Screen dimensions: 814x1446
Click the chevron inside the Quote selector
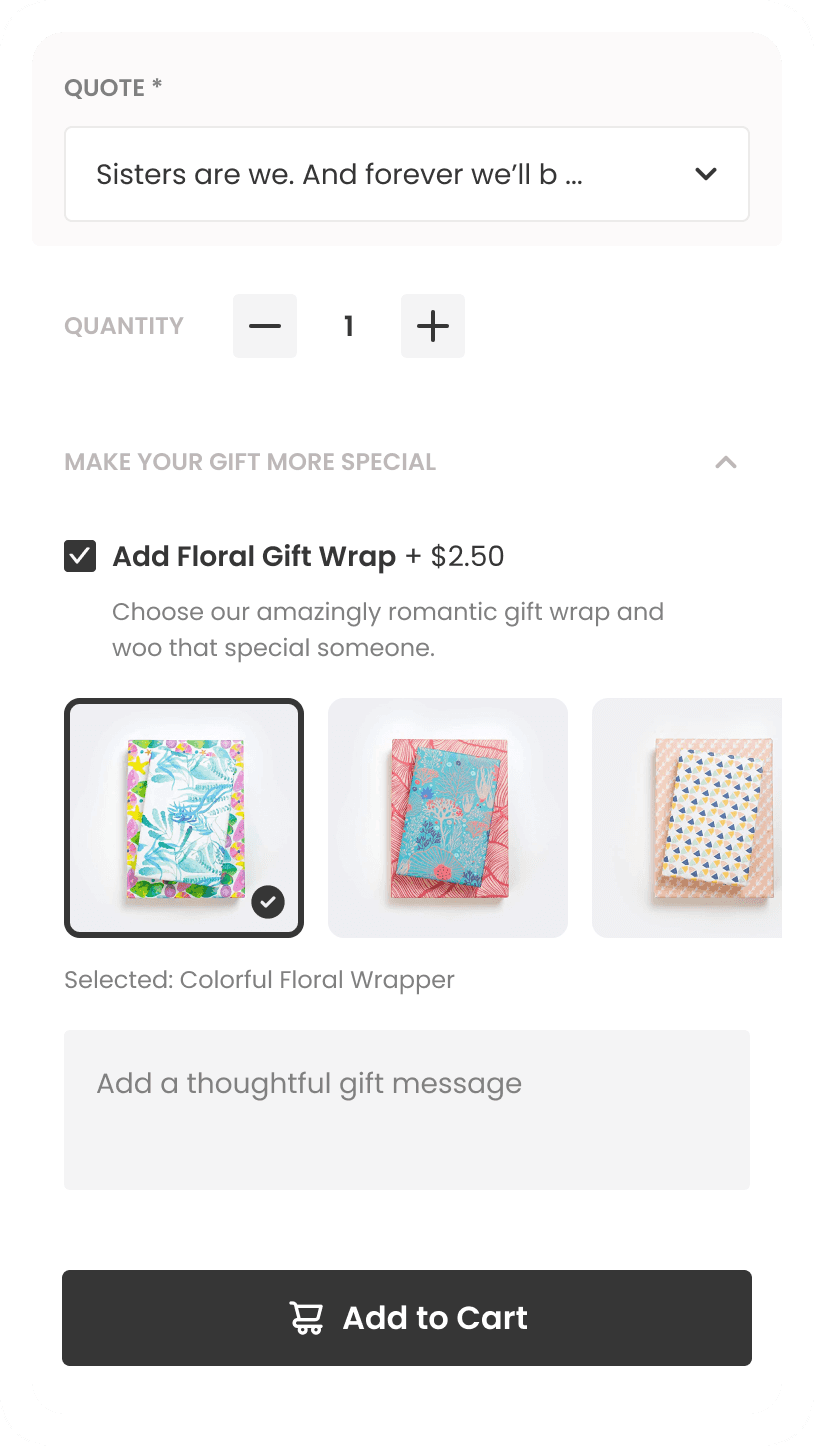coord(706,174)
